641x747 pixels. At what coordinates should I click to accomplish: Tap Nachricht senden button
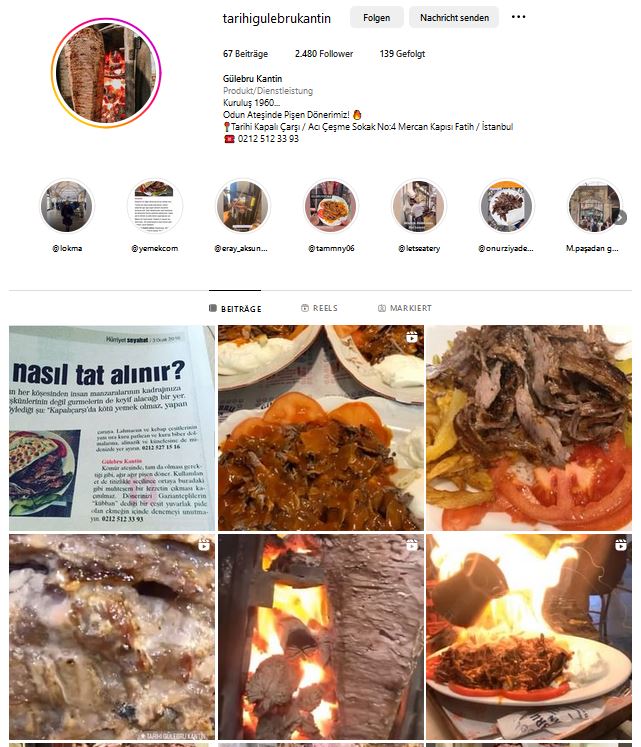click(x=454, y=17)
